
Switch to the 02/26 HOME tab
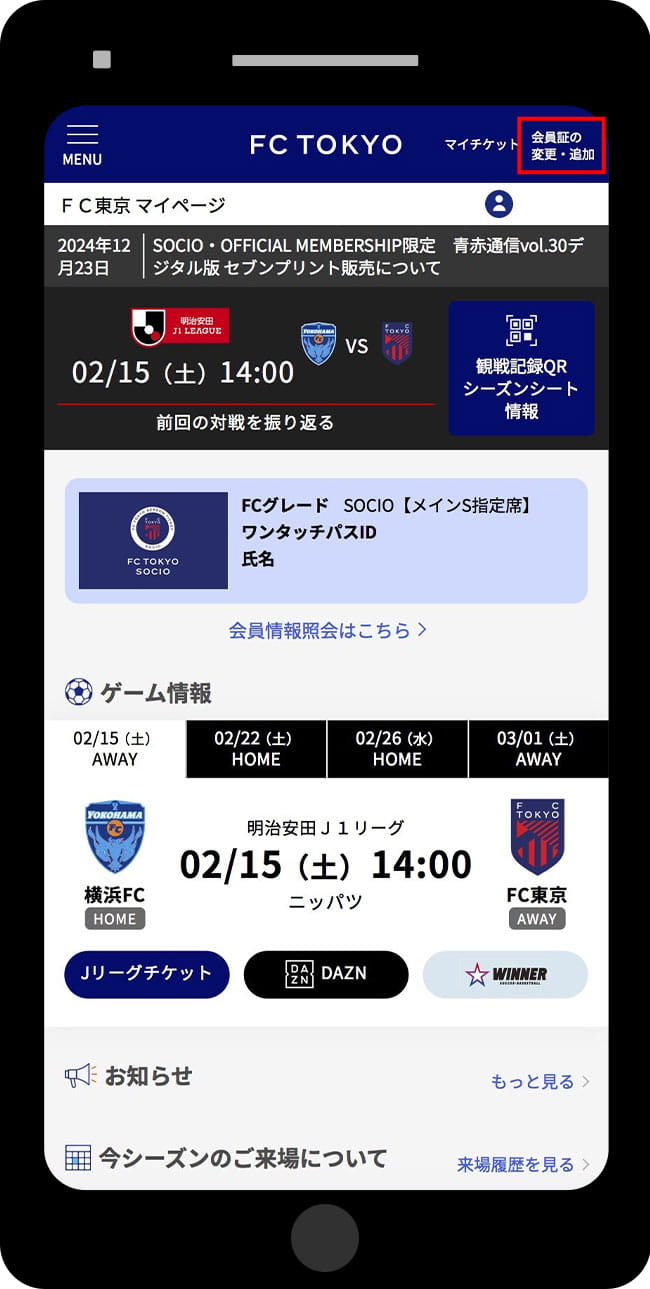[397, 748]
